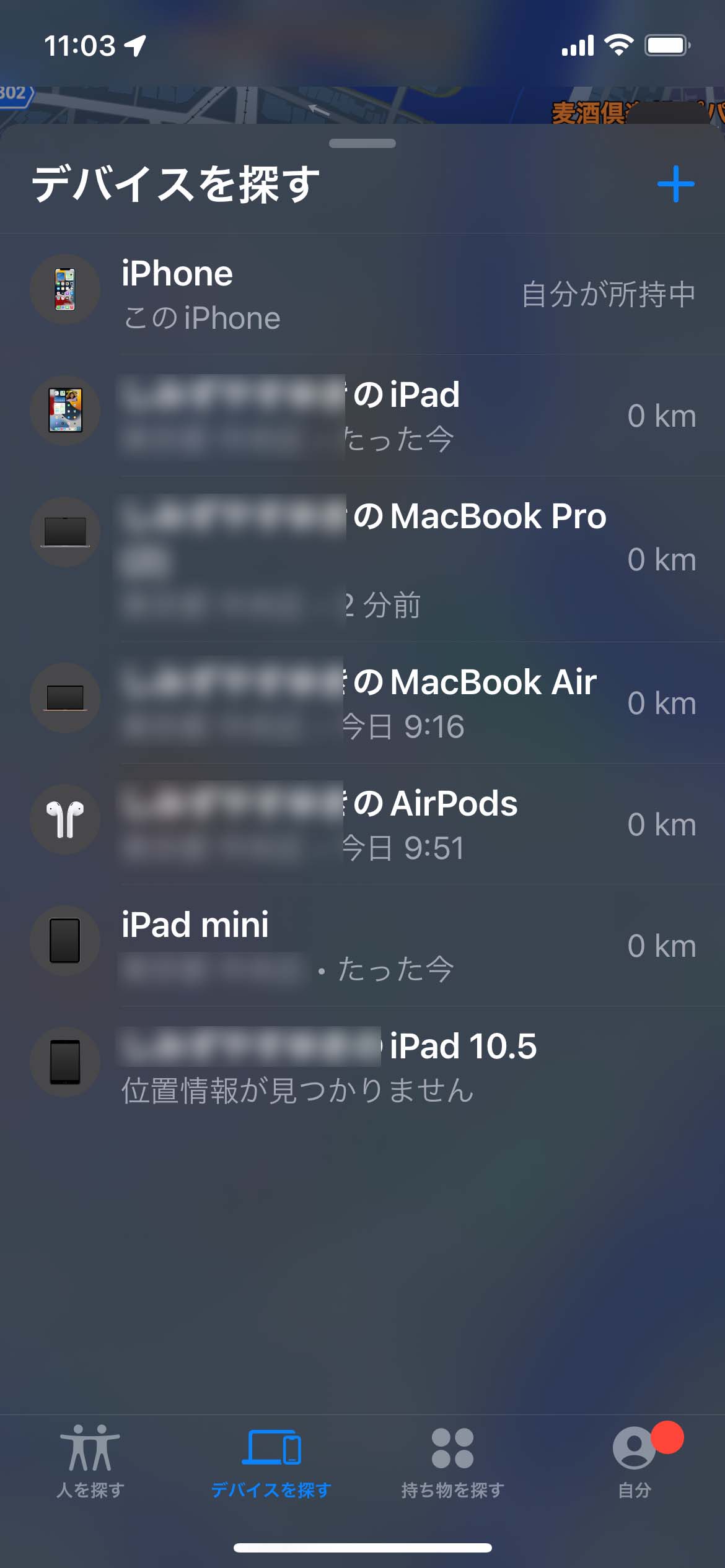Open the 自分 tab
The image size is (725, 1568).
coord(635,1461)
